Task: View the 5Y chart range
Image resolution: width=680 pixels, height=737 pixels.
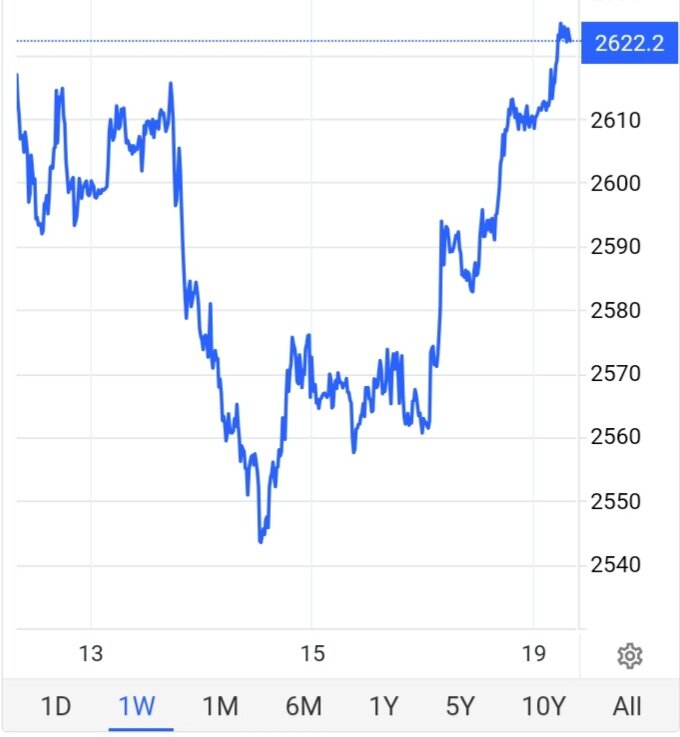Action: click(460, 706)
